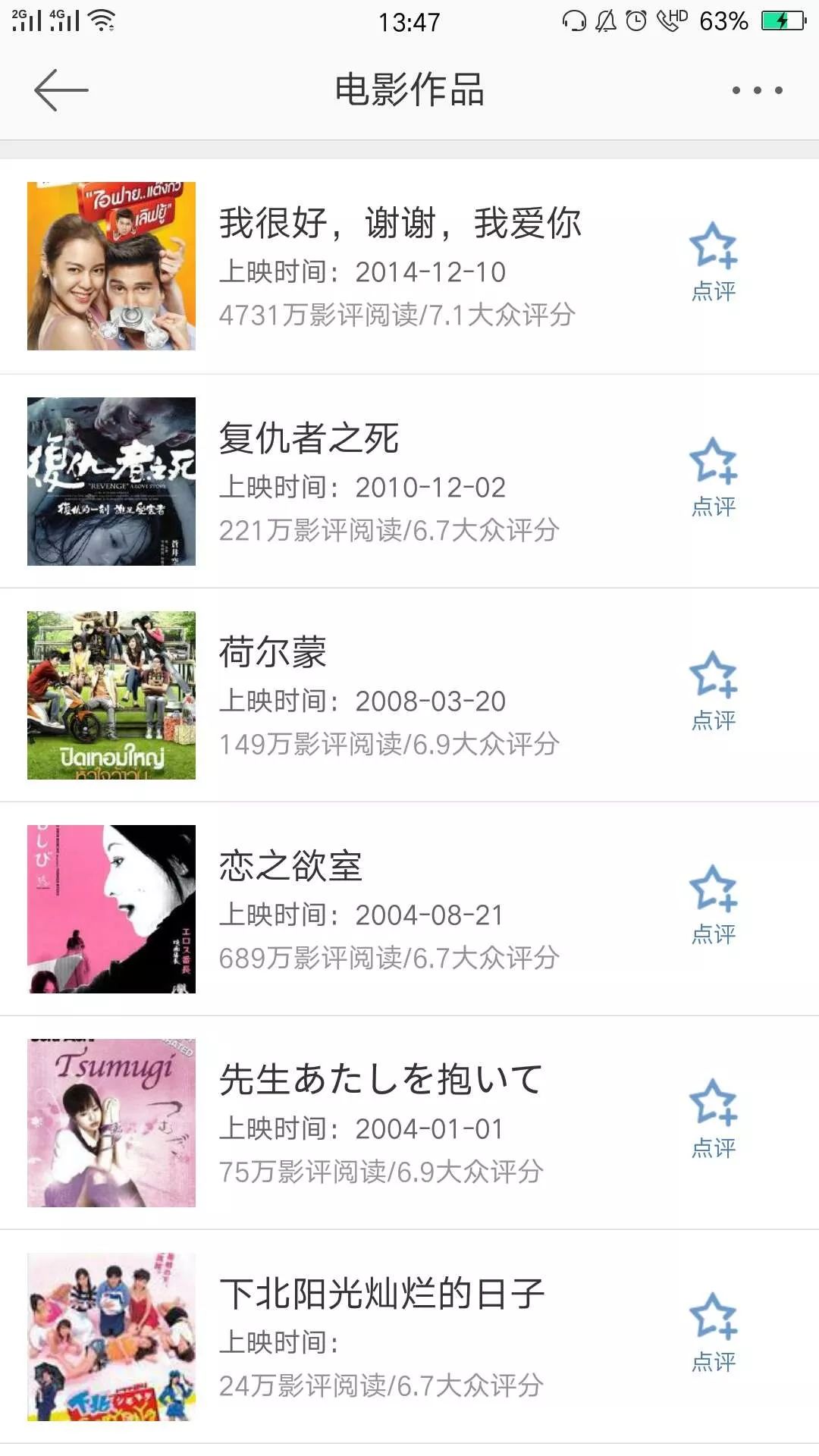Review 荷尔蒙 via 点评 star
819x1456 pixels.
coord(714,691)
